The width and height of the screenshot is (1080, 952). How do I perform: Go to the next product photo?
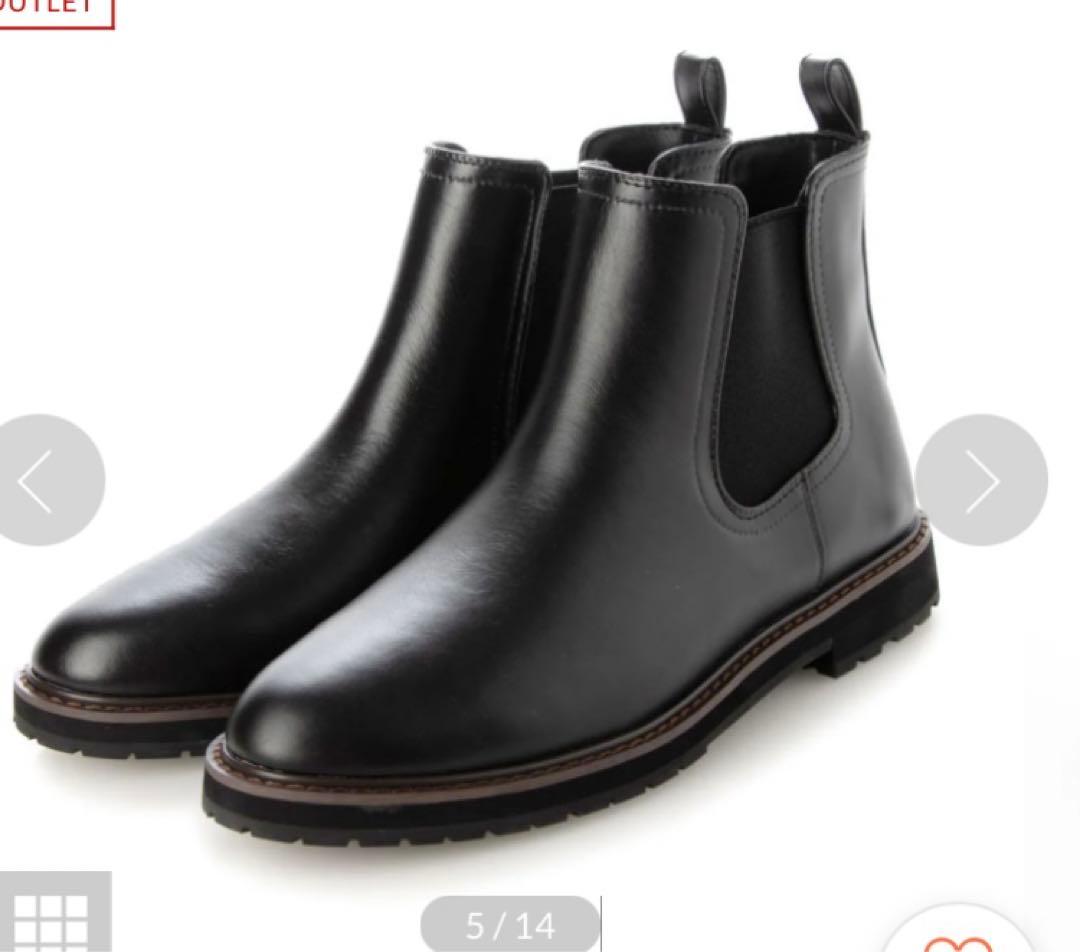coord(980,480)
